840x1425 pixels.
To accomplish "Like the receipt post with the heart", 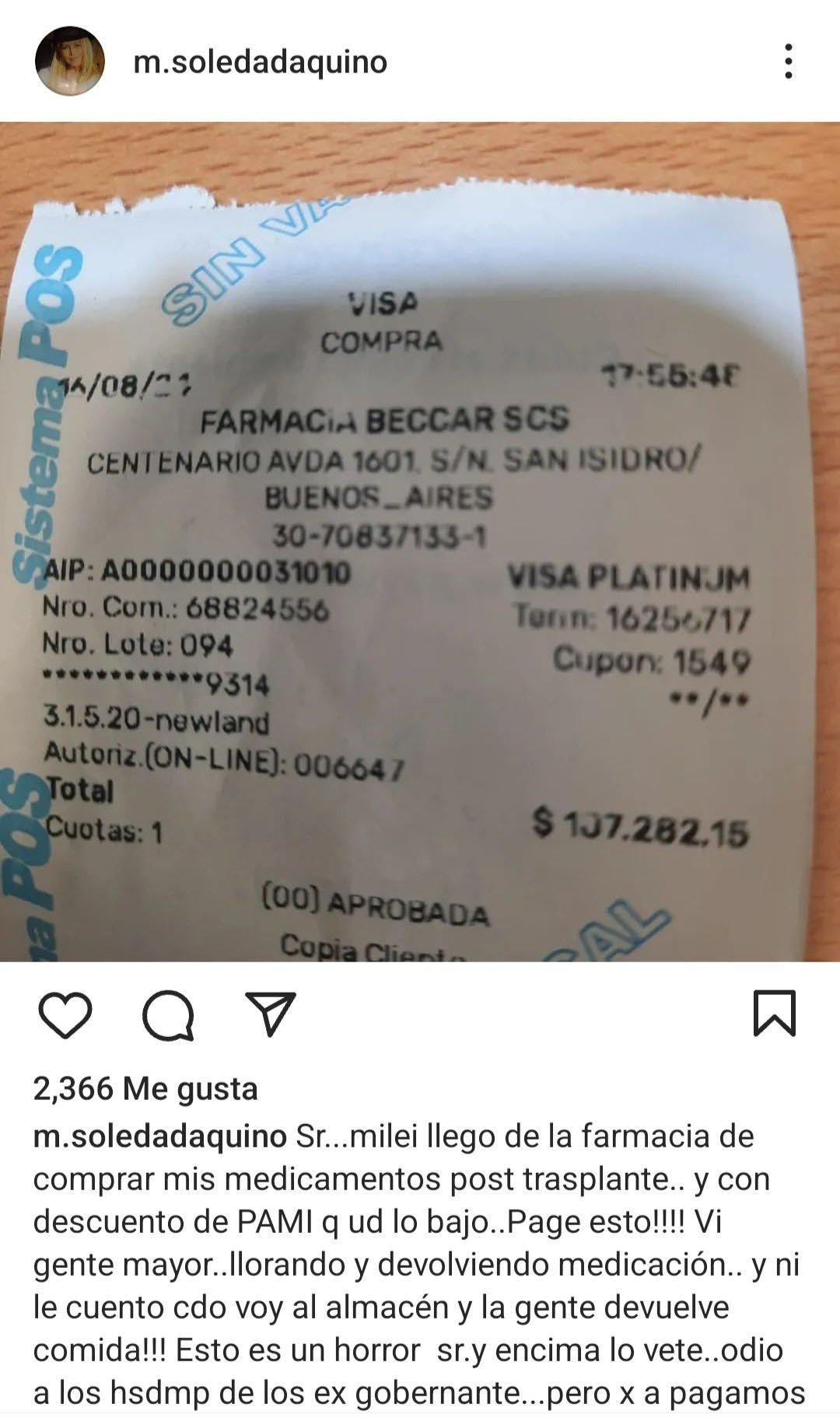I will coord(65,1014).
